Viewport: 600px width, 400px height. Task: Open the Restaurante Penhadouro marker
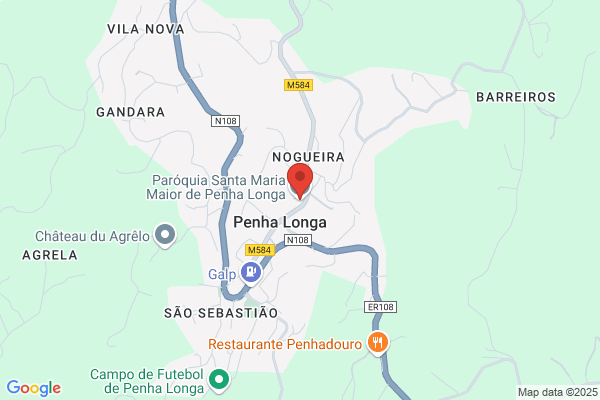click(378, 343)
